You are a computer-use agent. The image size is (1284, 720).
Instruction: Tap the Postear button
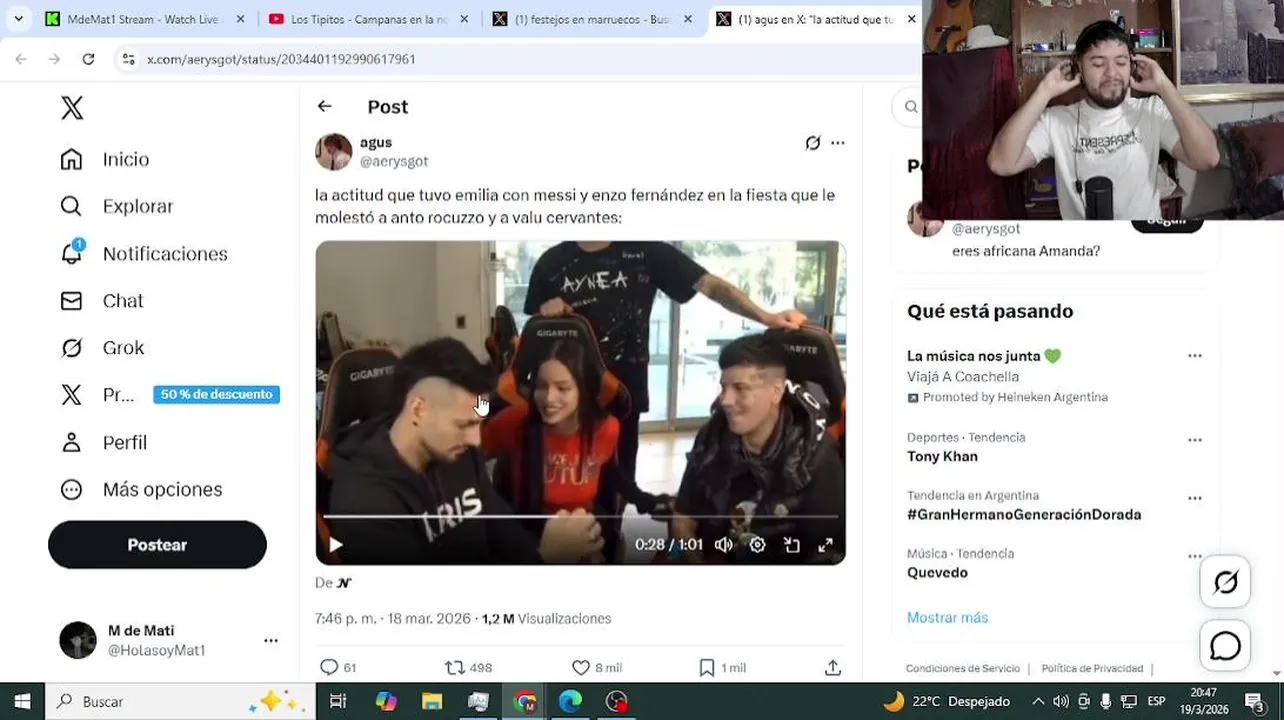point(157,544)
